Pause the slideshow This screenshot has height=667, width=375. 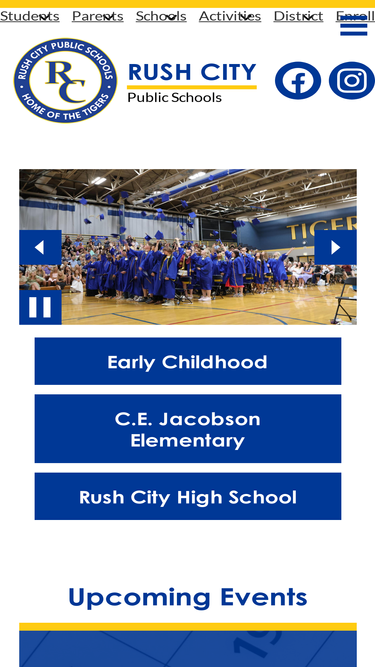[40, 307]
